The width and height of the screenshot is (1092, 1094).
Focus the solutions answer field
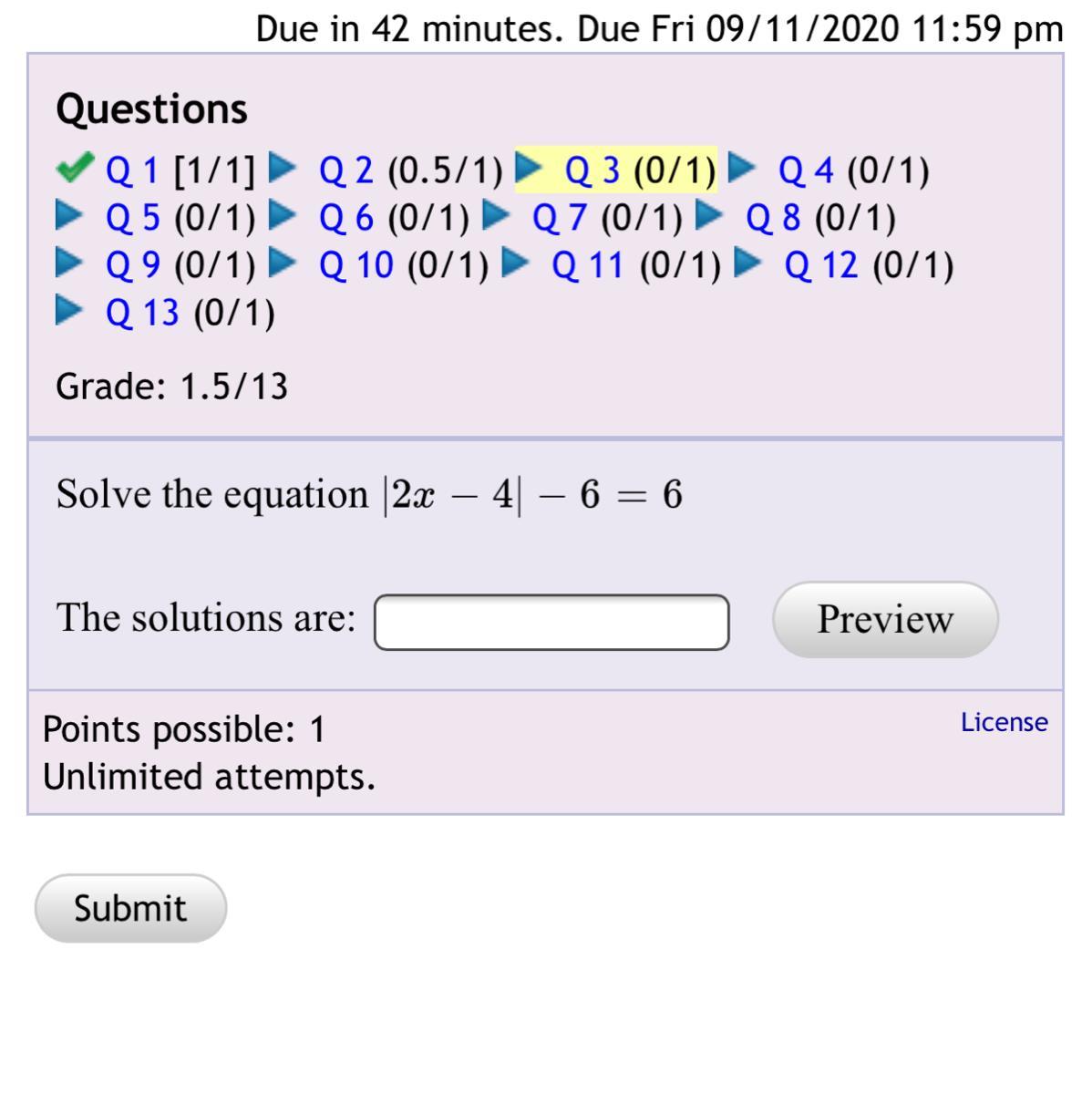coord(551,623)
